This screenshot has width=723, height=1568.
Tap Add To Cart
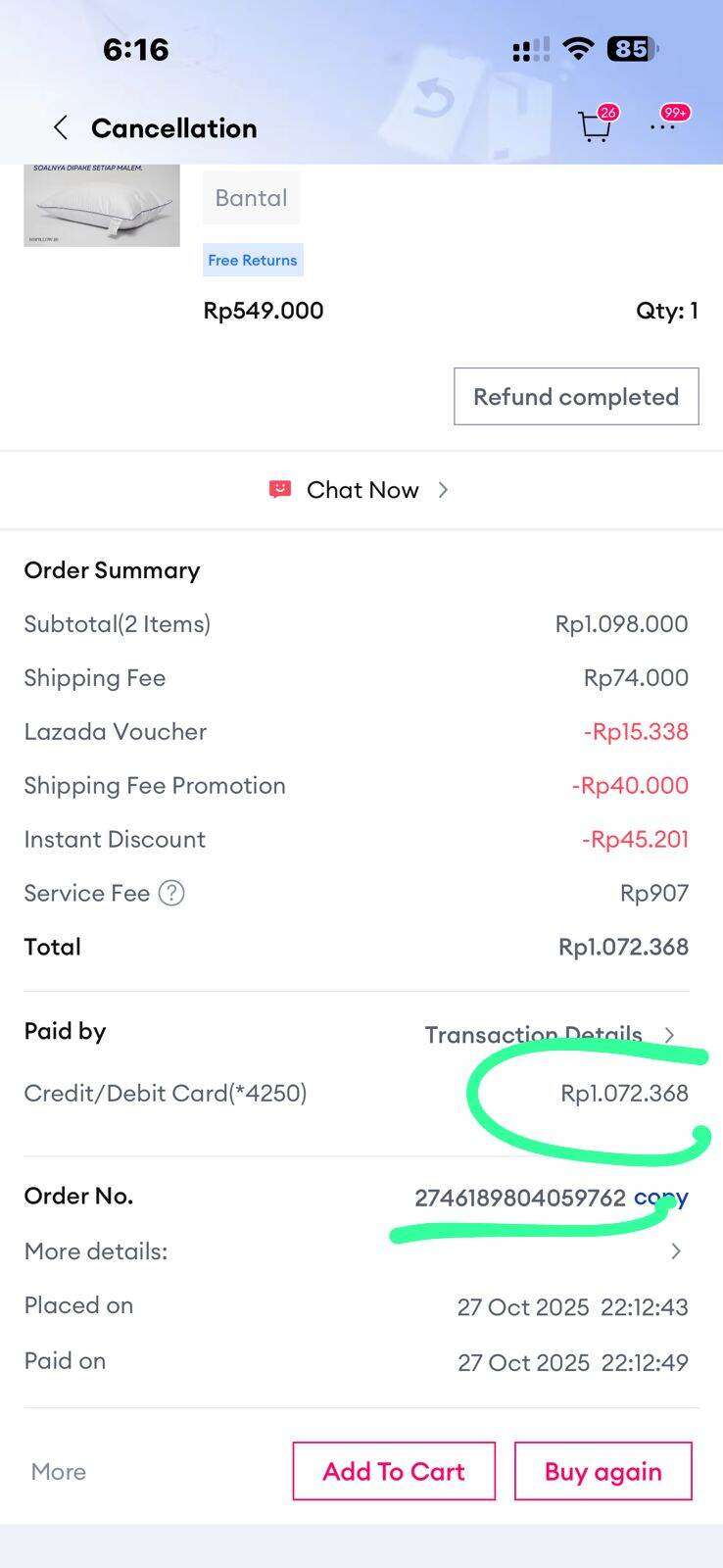click(x=394, y=1471)
